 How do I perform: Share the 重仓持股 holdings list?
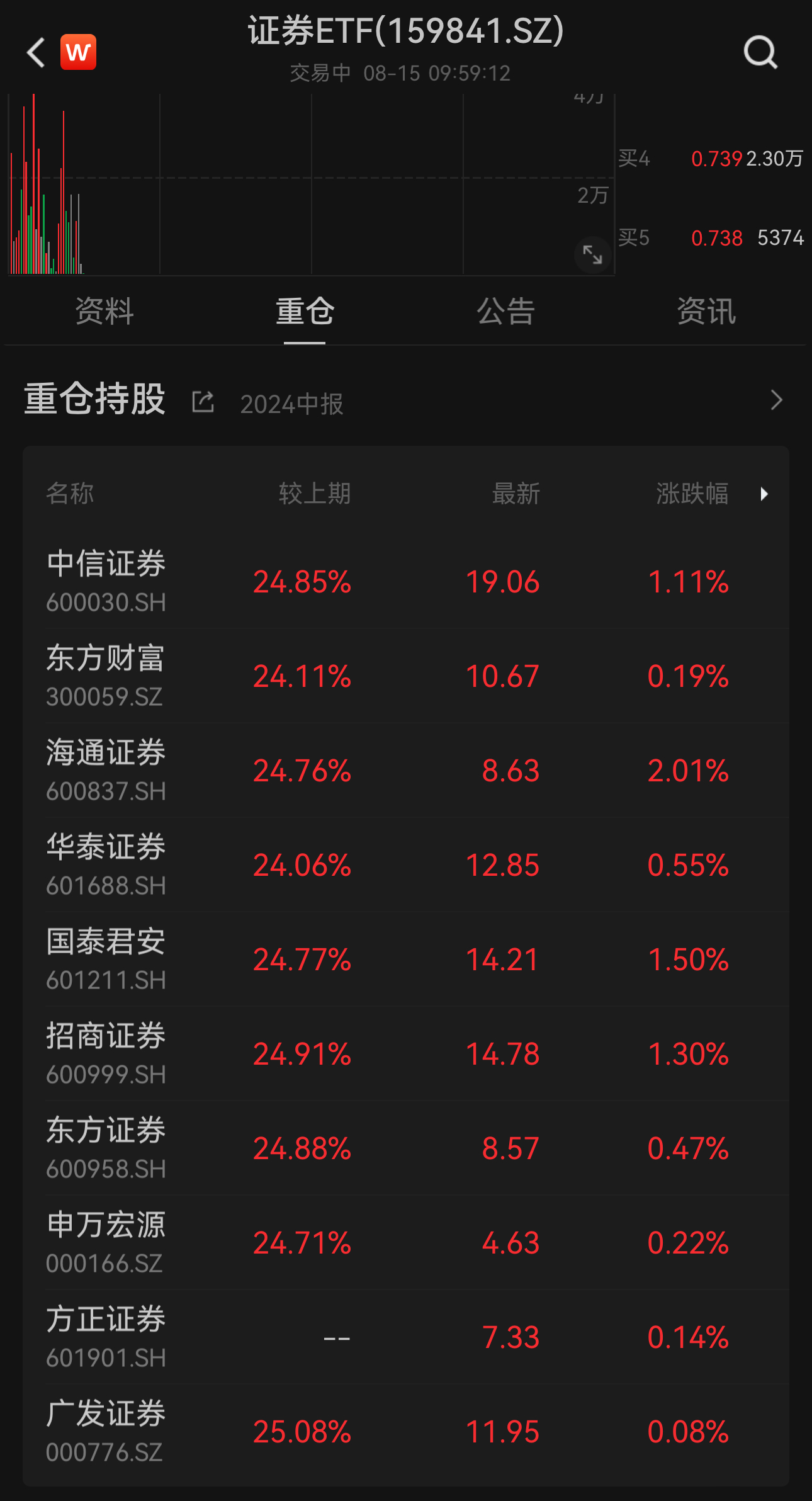(x=203, y=402)
